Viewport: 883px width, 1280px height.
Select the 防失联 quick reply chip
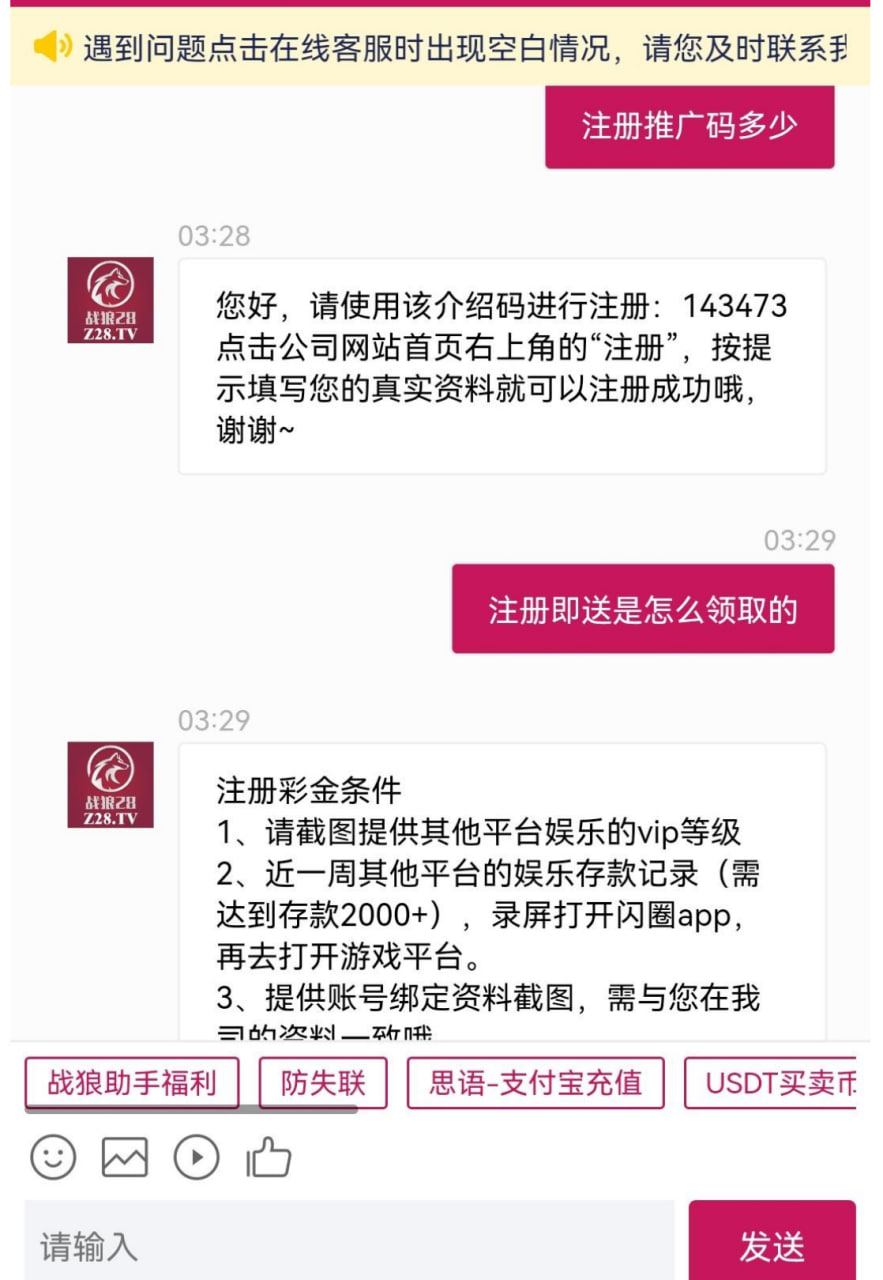point(322,1083)
